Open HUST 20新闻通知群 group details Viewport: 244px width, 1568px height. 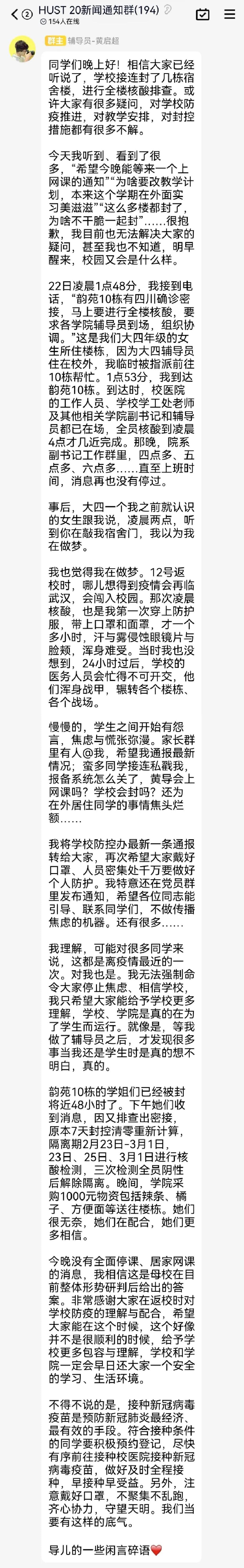click(98, 10)
